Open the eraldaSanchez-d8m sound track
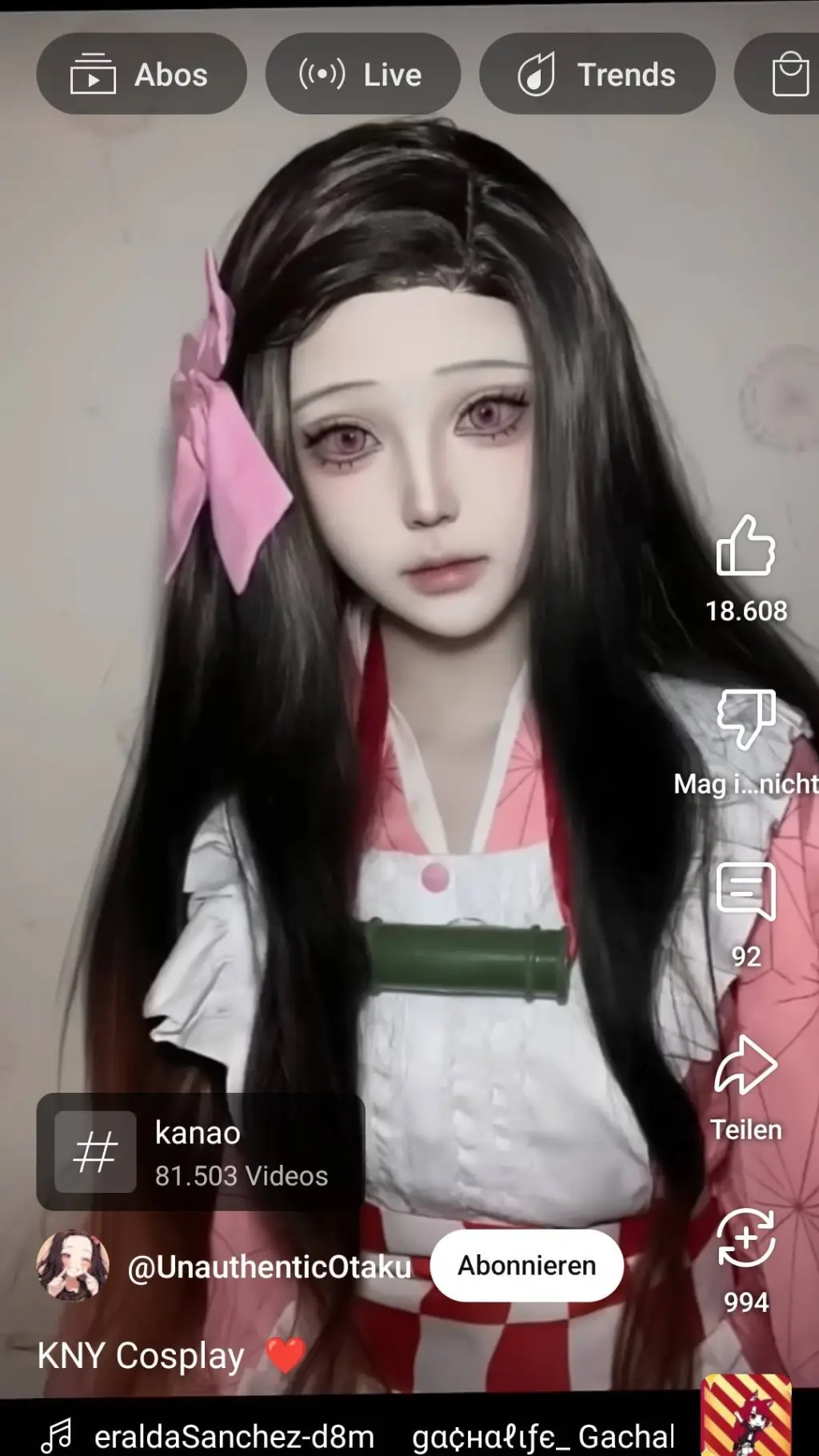The width and height of the screenshot is (819, 1456). (x=234, y=1437)
